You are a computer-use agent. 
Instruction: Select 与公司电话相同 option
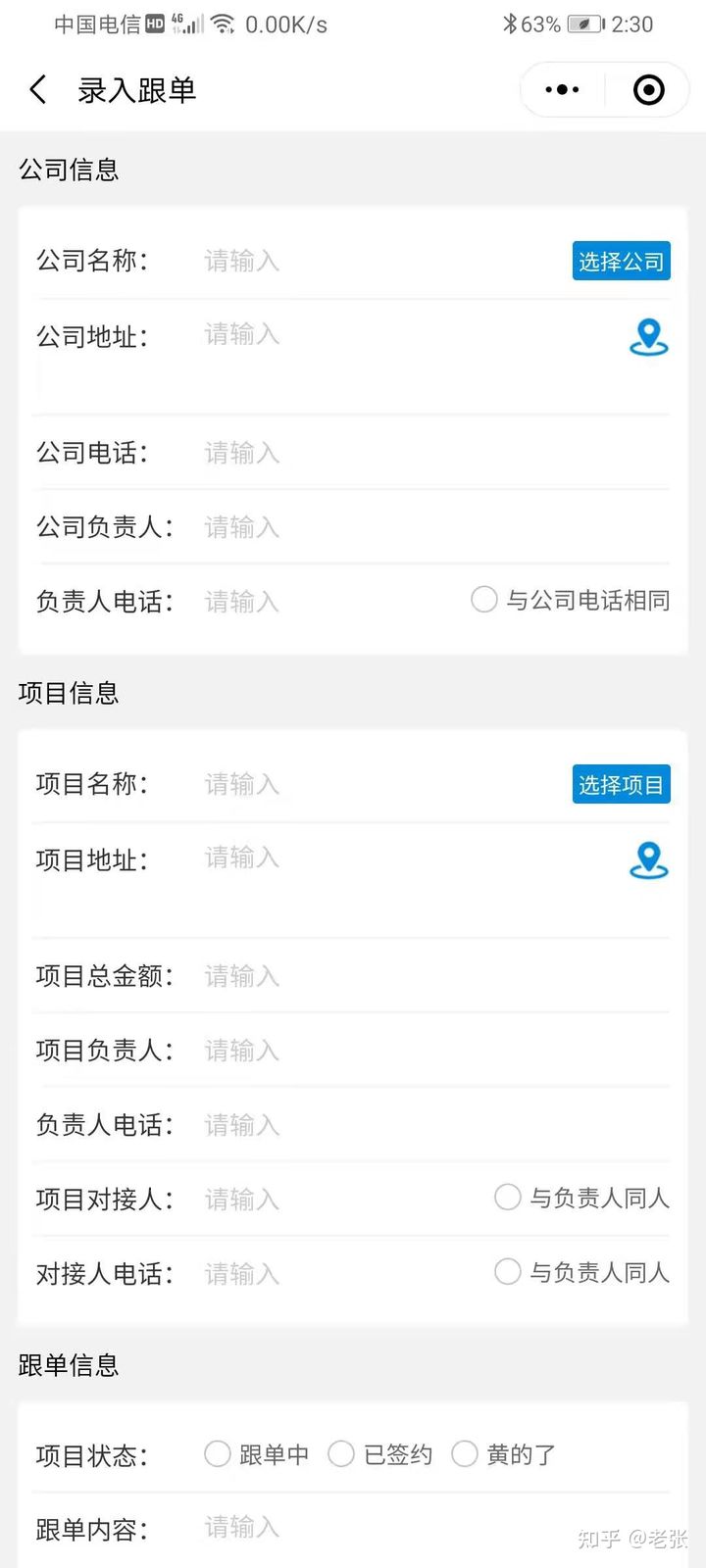[484, 600]
